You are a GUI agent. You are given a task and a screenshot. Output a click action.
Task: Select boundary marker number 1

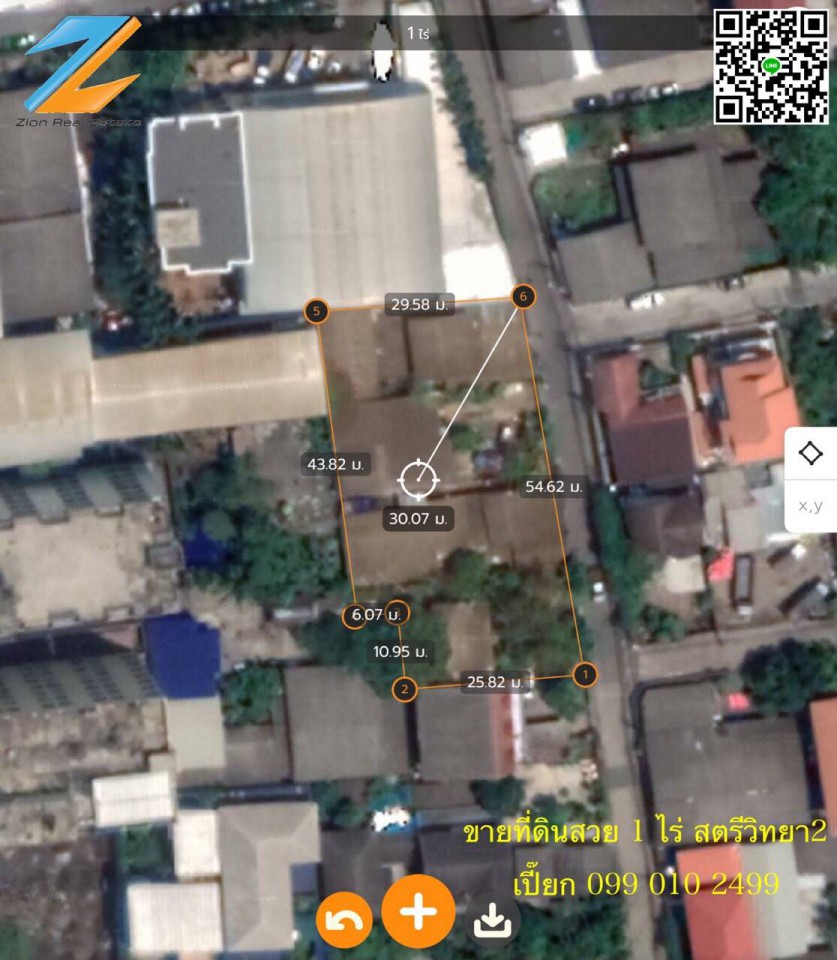(x=585, y=674)
